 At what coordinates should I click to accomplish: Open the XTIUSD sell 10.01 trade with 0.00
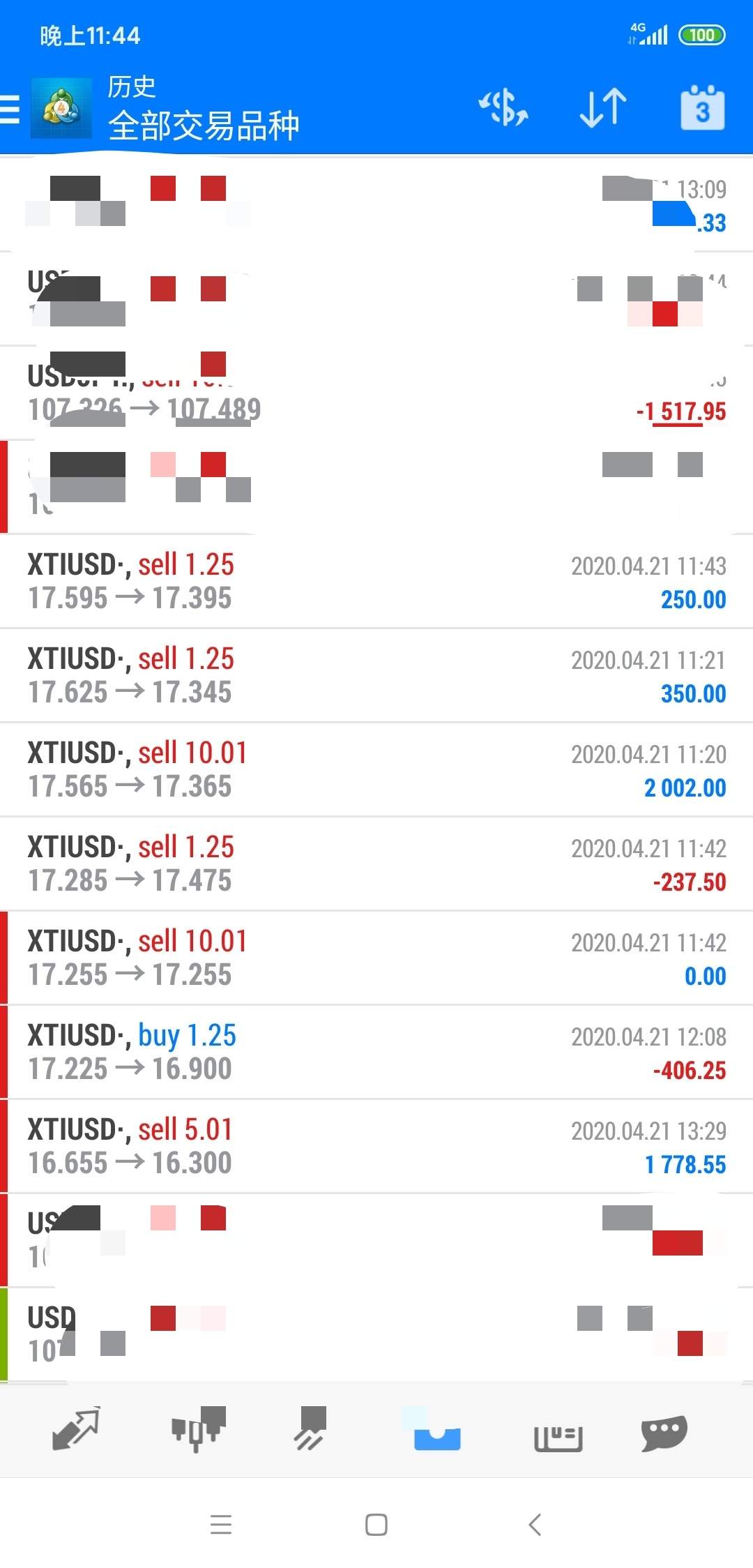pos(376,958)
